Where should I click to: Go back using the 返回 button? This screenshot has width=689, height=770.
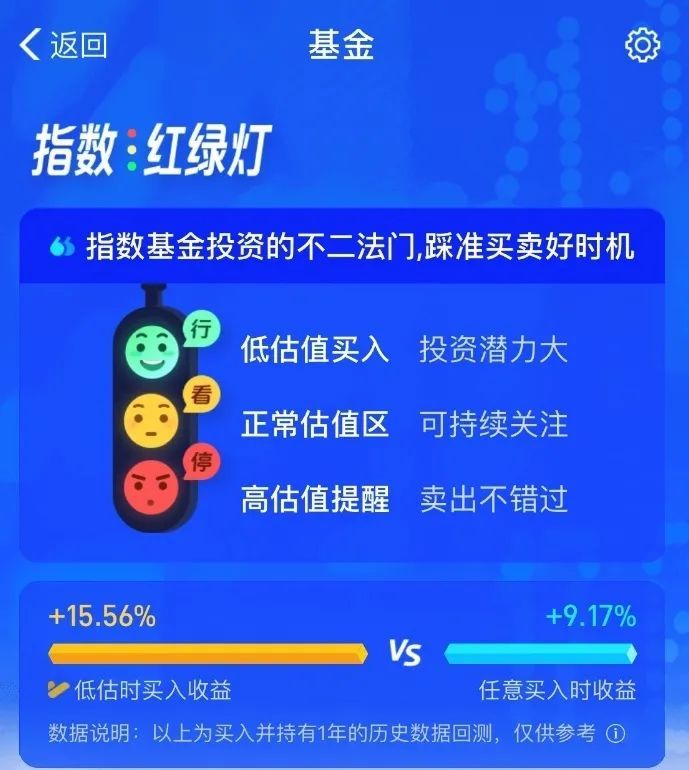(x=63, y=45)
